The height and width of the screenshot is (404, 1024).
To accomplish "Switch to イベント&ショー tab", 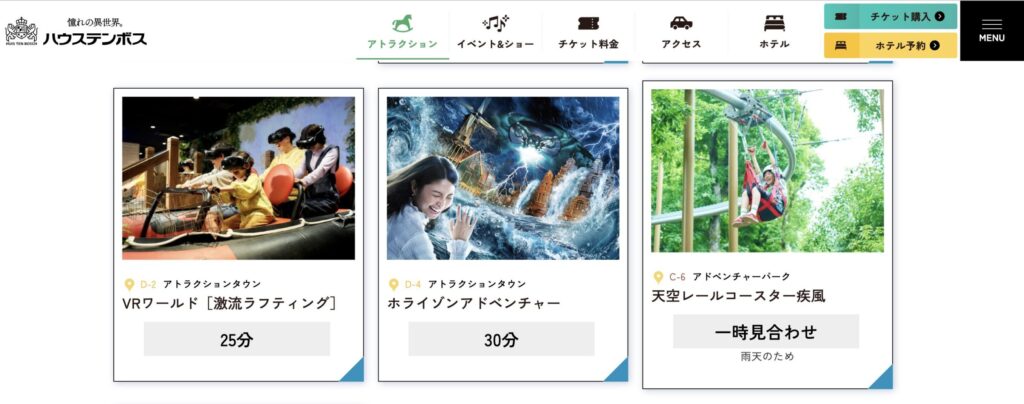I will [495, 32].
